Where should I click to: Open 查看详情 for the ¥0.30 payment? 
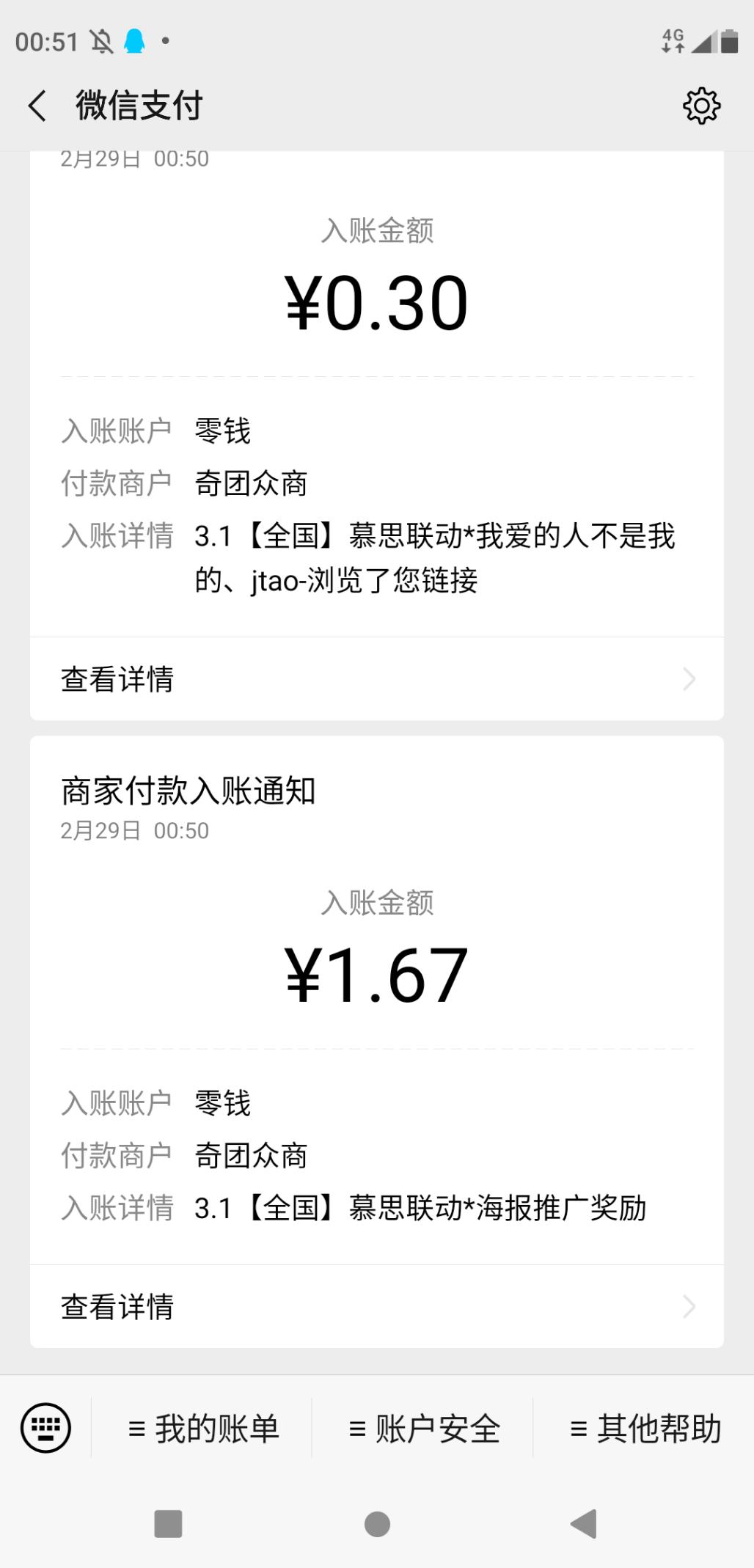click(x=376, y=679)
